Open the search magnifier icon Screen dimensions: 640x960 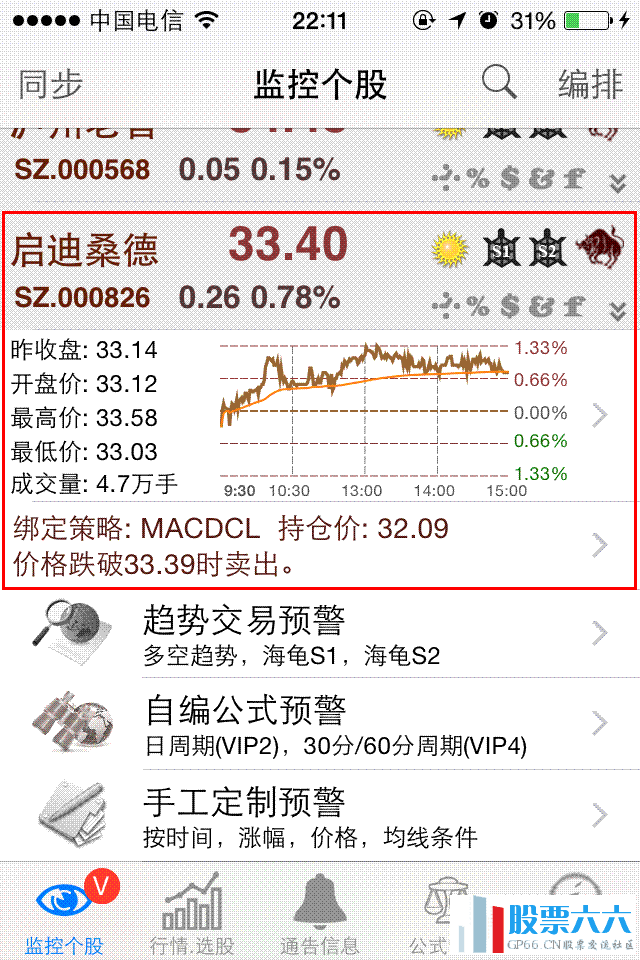[x=499, y=83]
